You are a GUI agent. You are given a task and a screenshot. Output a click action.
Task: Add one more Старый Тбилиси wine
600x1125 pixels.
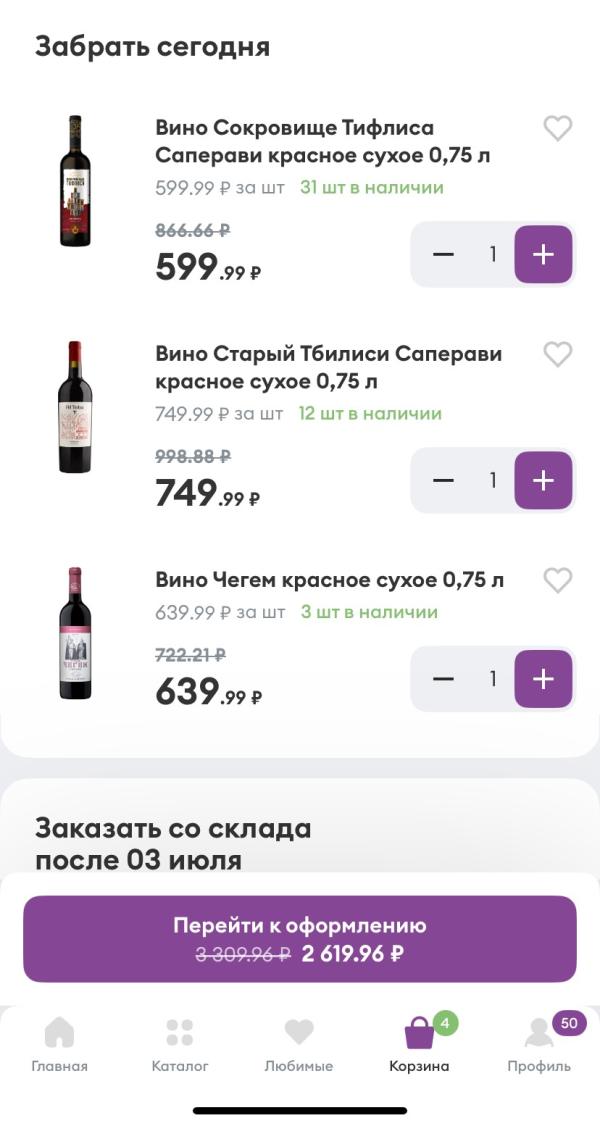tap(543, 481)
